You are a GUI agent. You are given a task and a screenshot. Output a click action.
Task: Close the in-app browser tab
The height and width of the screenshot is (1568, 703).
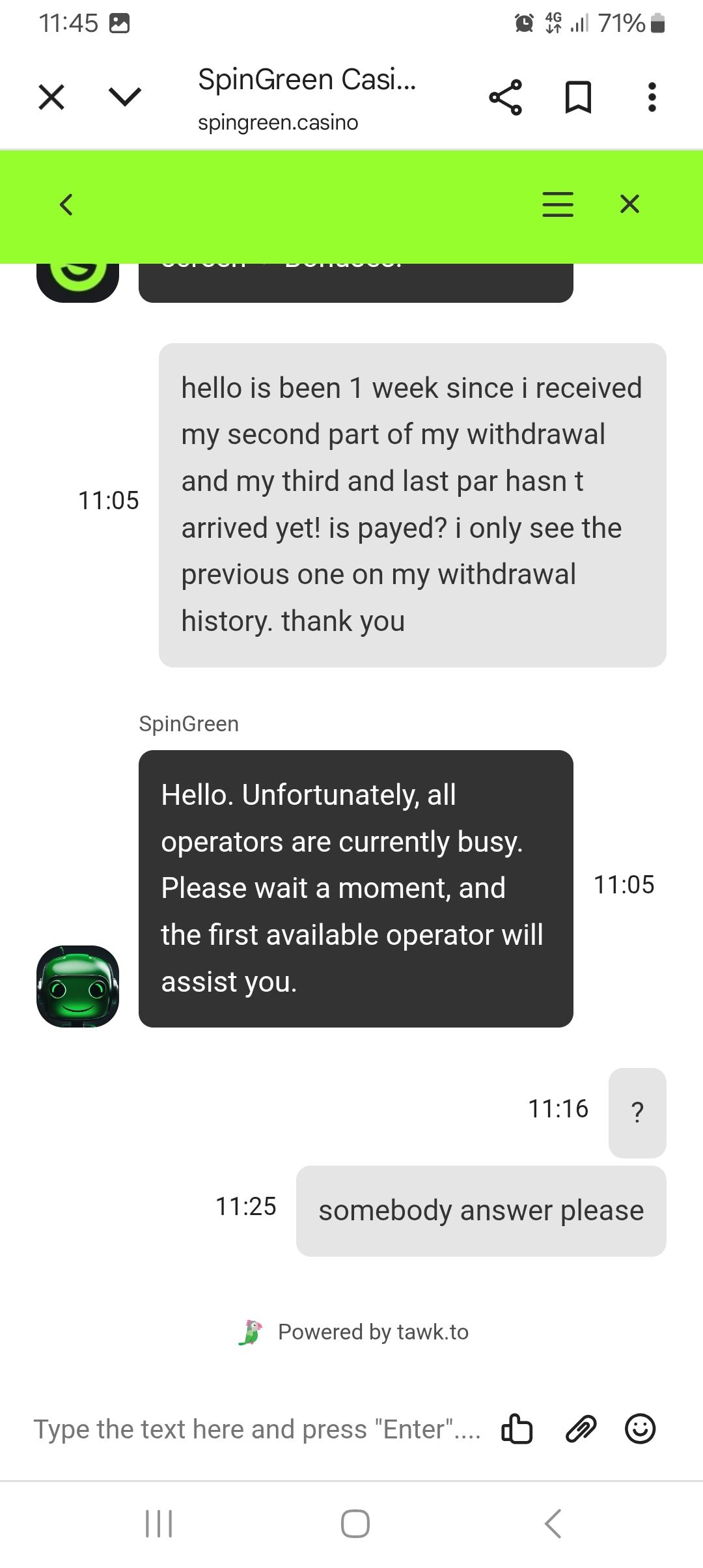pos(51,98)
